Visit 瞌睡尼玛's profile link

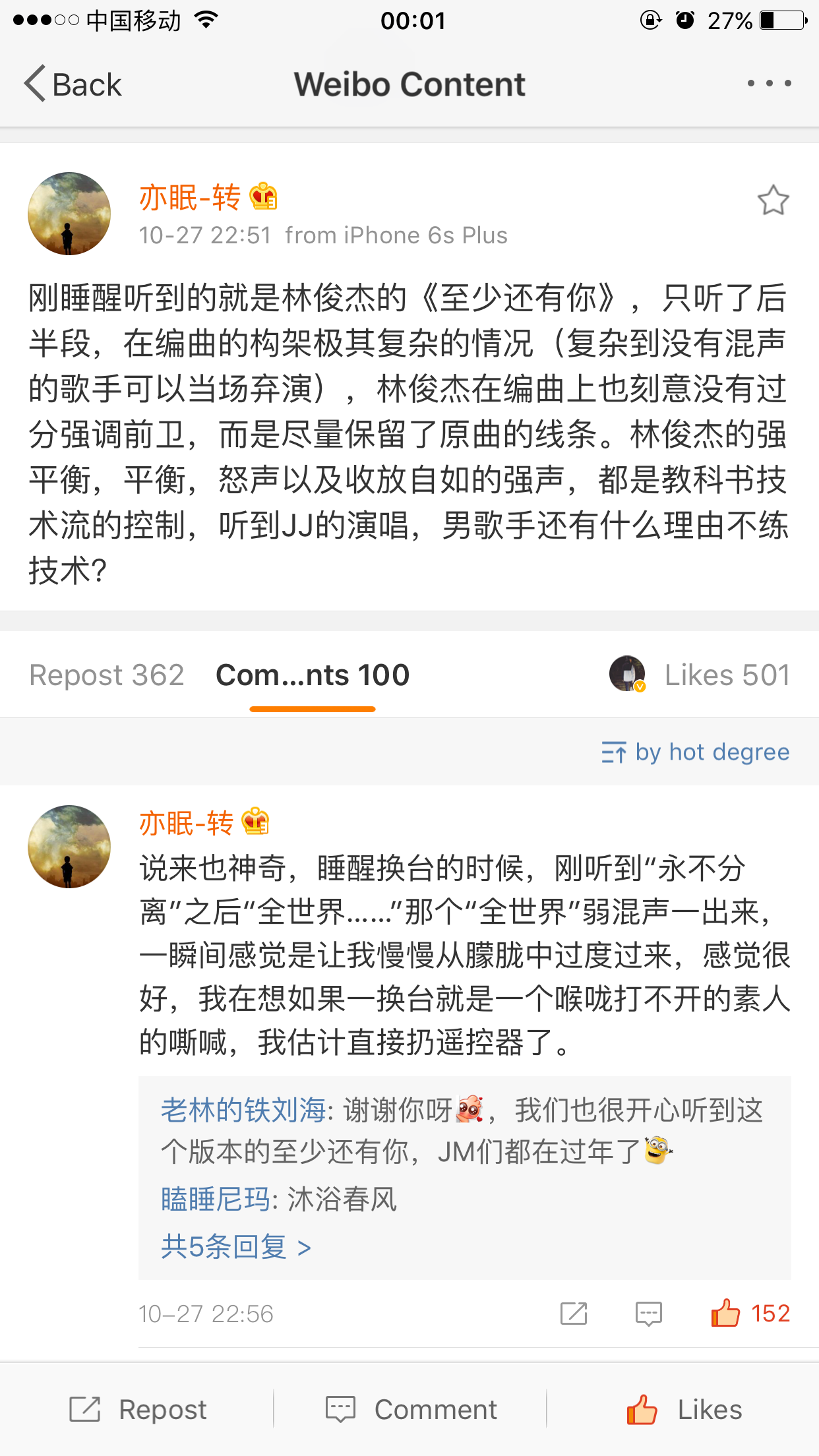point(215,1199)
